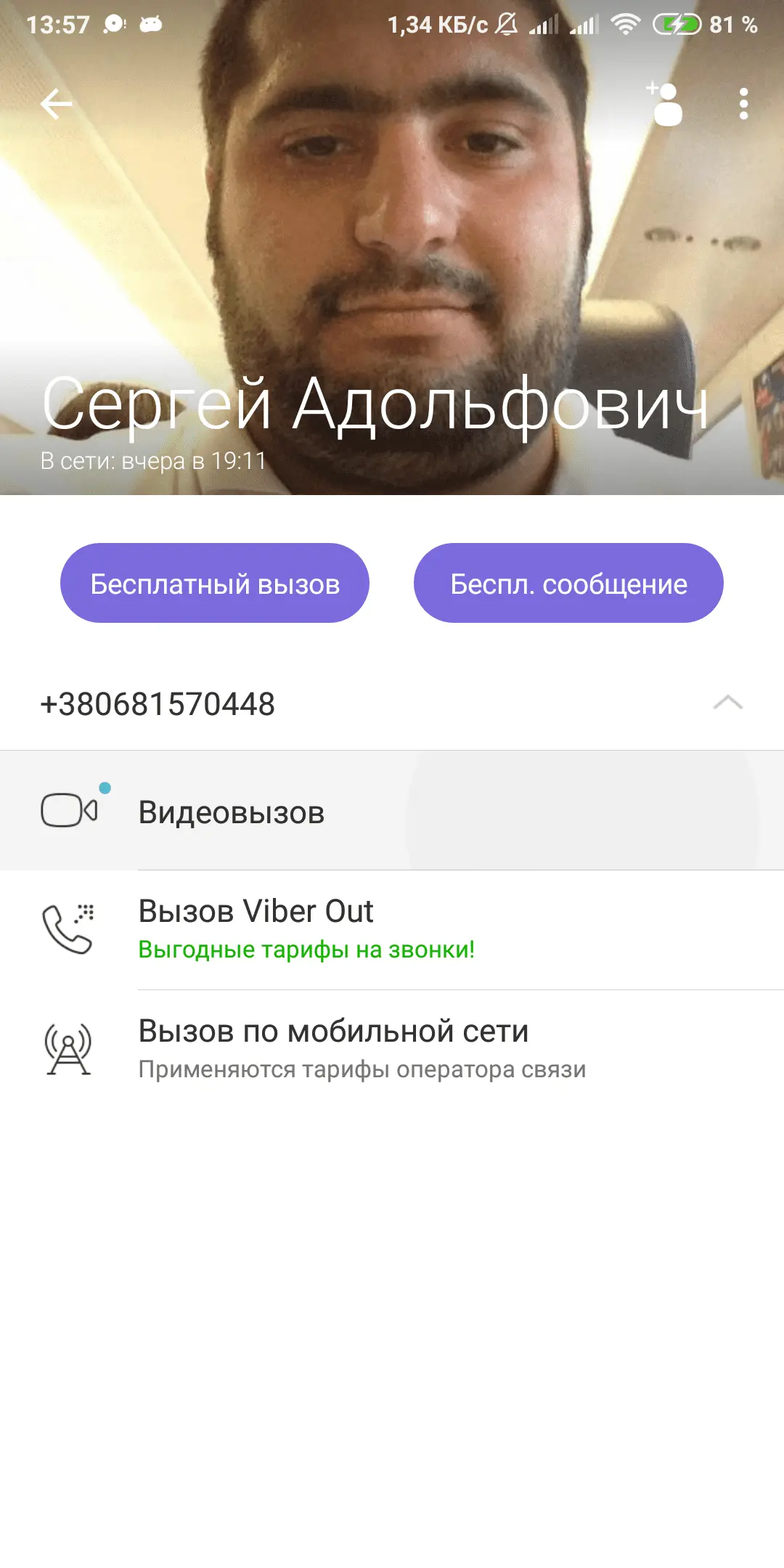The image size is (784, 1568).
Task: Open the three-dot overflow menu
Action: [x=743, y=104]
